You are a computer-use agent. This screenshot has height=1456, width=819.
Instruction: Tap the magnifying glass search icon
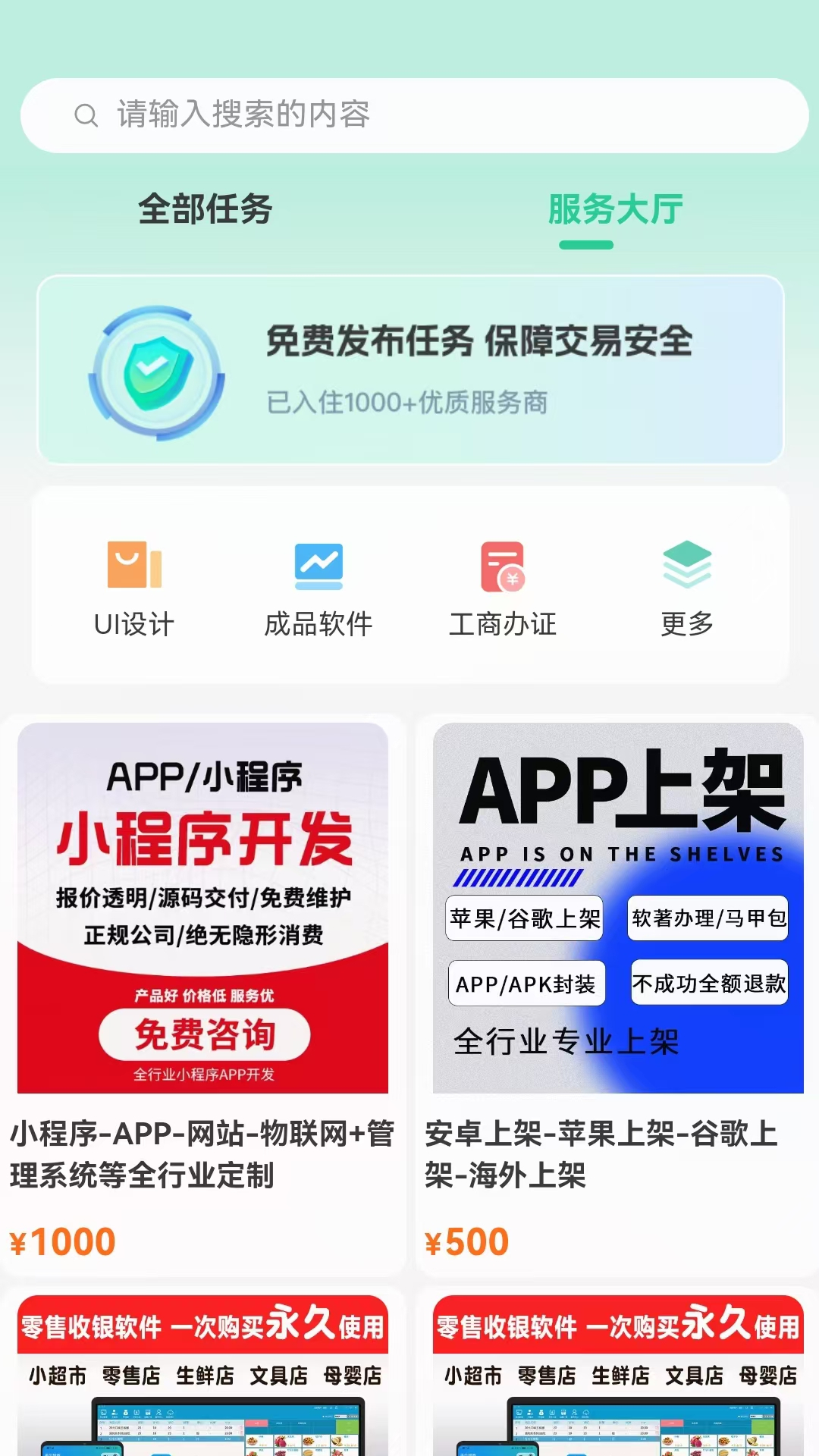pyautogui.click(x=86, y=115)
